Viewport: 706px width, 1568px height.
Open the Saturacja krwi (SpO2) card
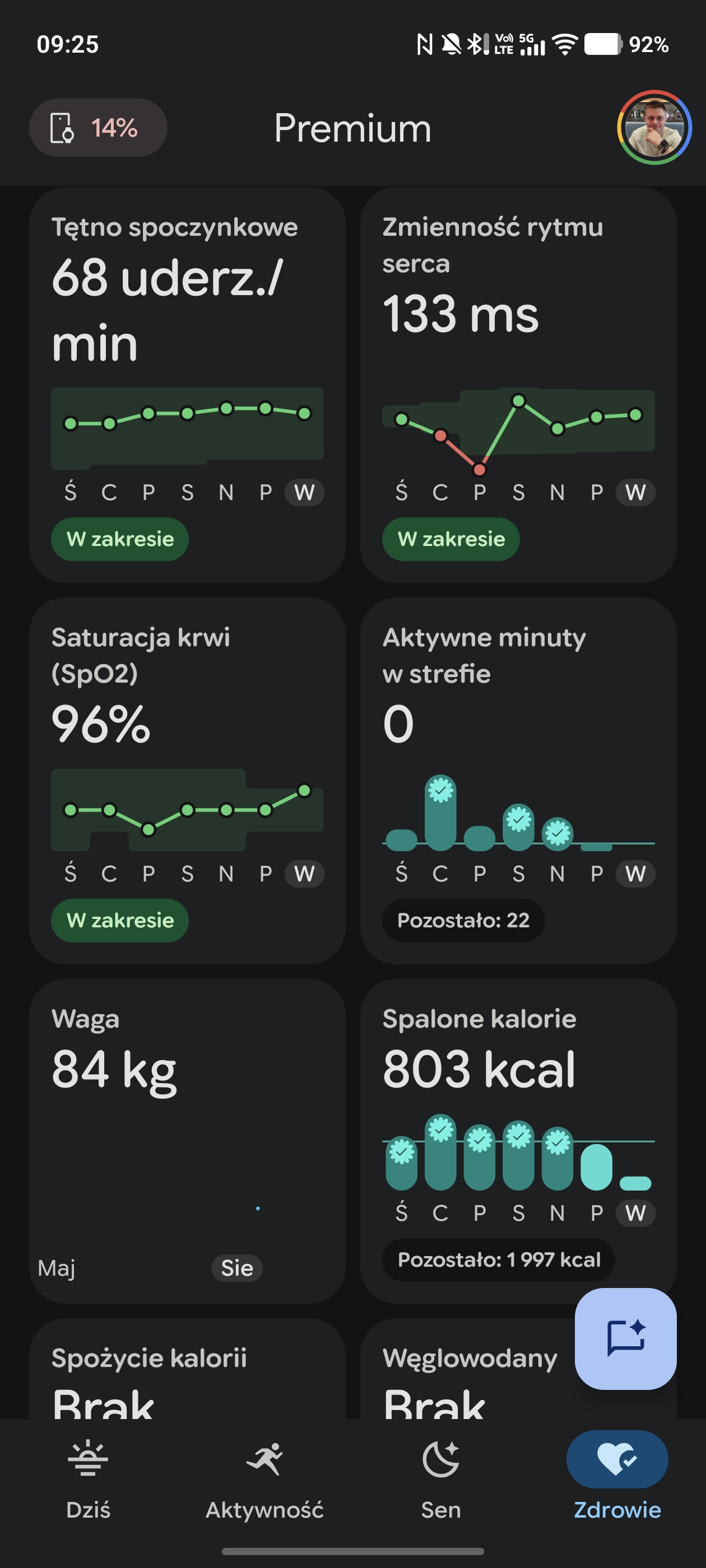[188, 781]
